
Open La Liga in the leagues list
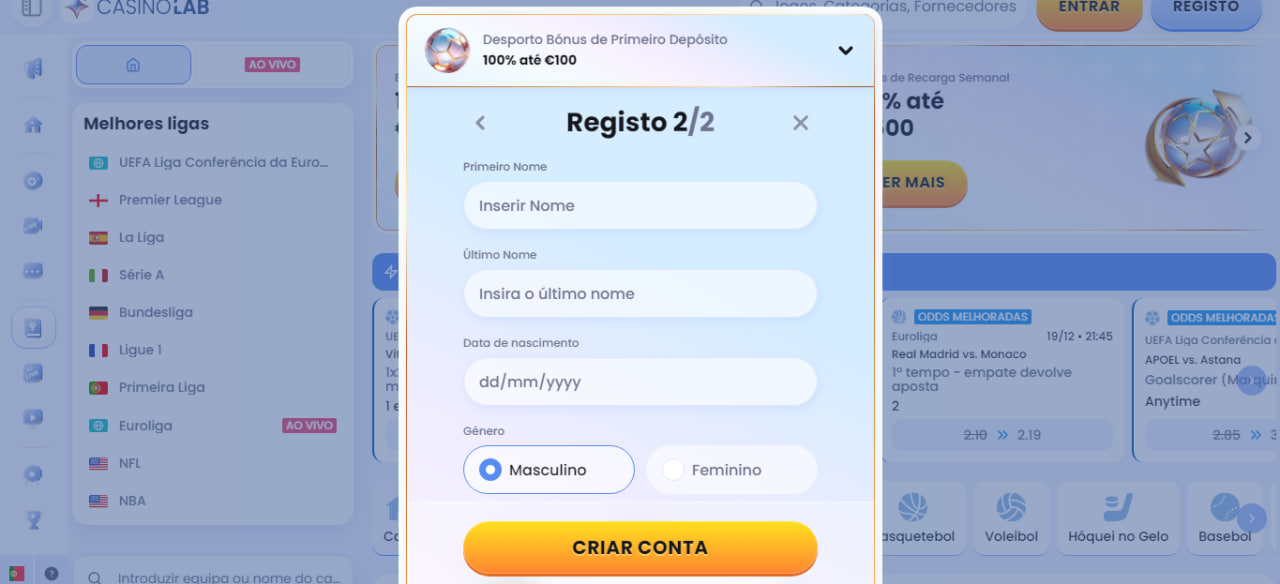pos(141,238)
